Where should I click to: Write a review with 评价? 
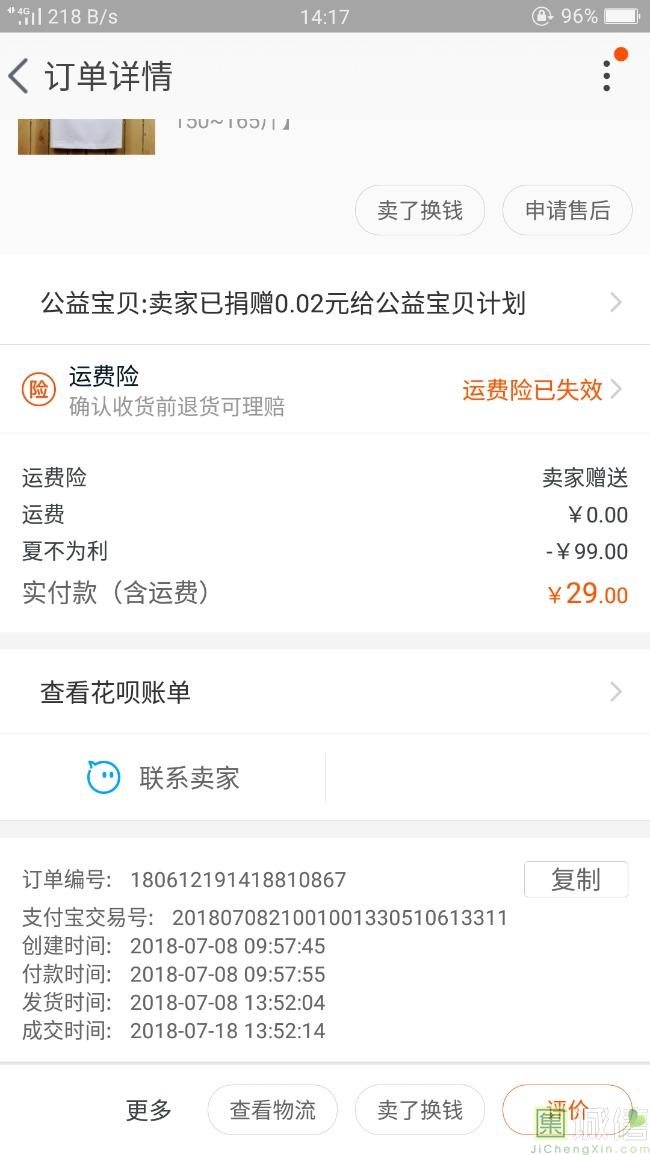(567, 1110)
